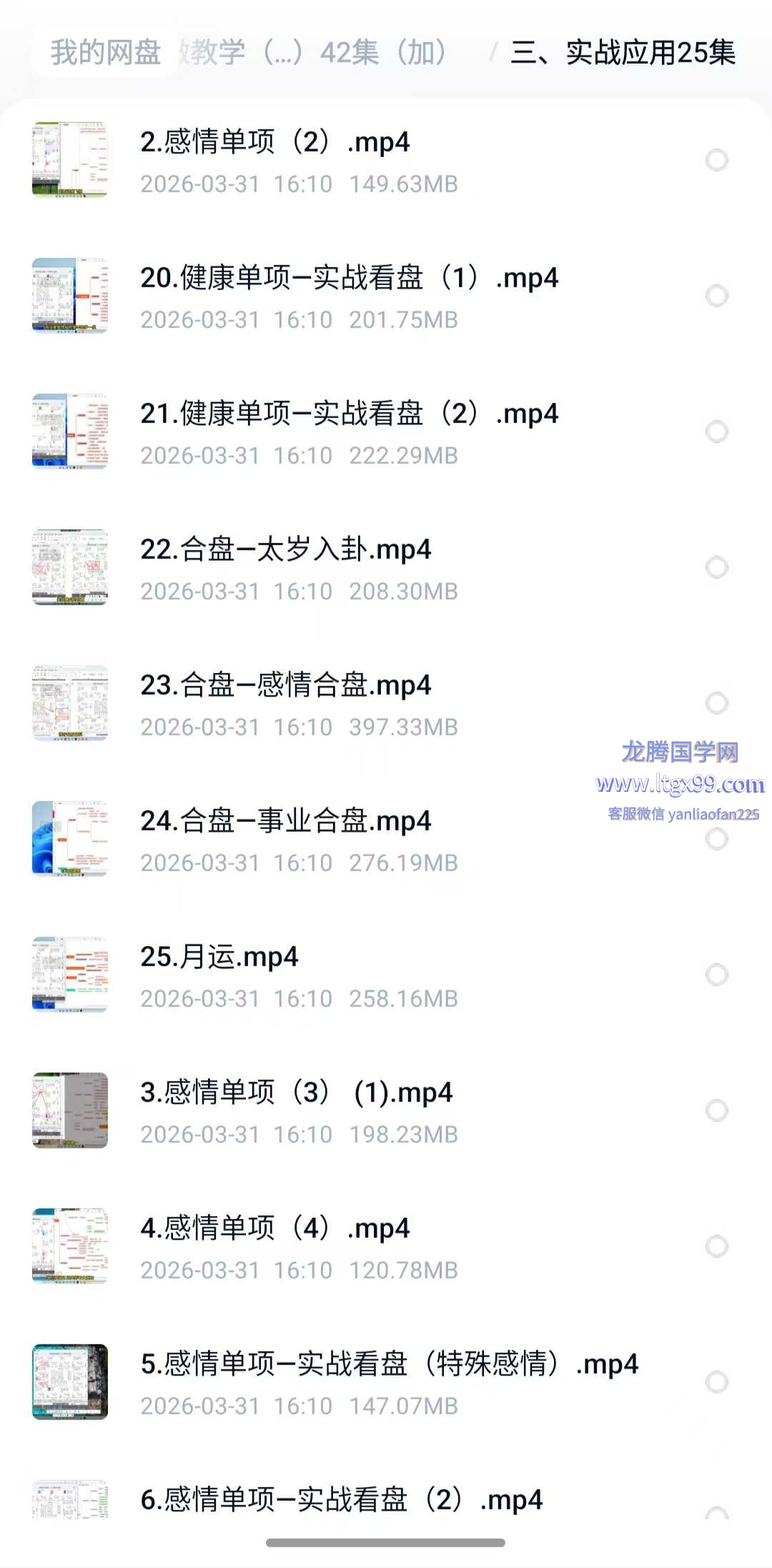772x1568 pixels.
Task: Check the circle beside 23.合盘—感情合盘.mp4
Action: [x=716, y=703]
